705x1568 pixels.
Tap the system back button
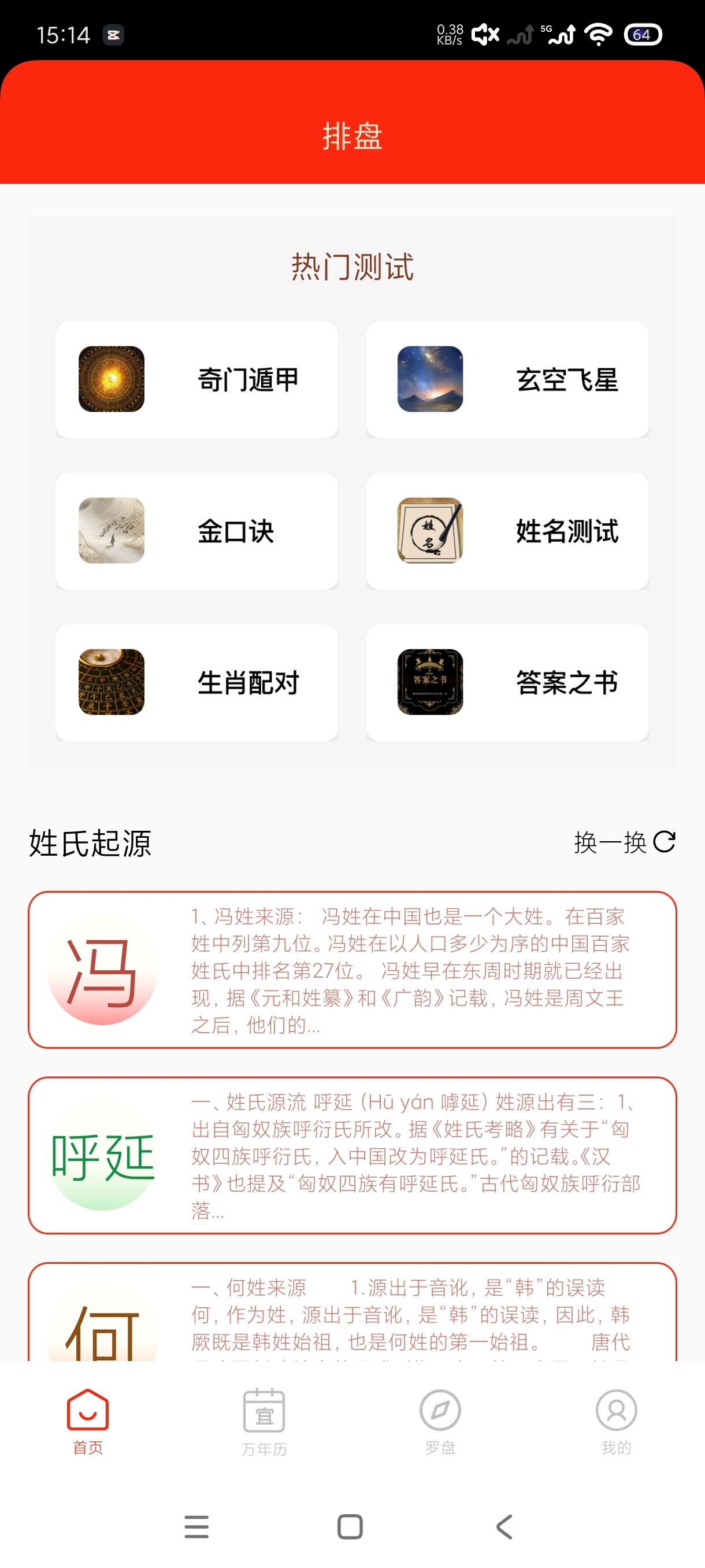(x=504, y=1526)
